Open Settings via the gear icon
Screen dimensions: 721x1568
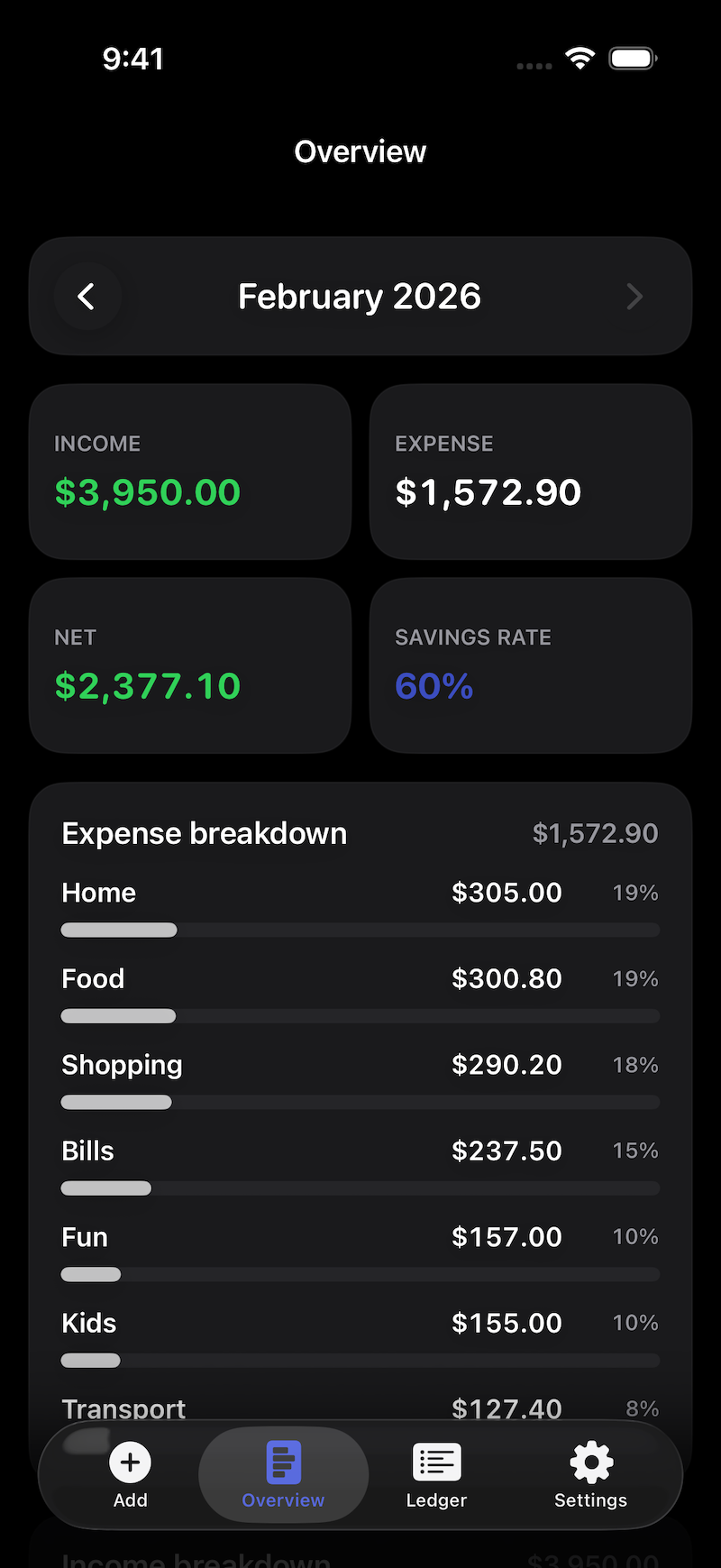(x=590, y=1462)
